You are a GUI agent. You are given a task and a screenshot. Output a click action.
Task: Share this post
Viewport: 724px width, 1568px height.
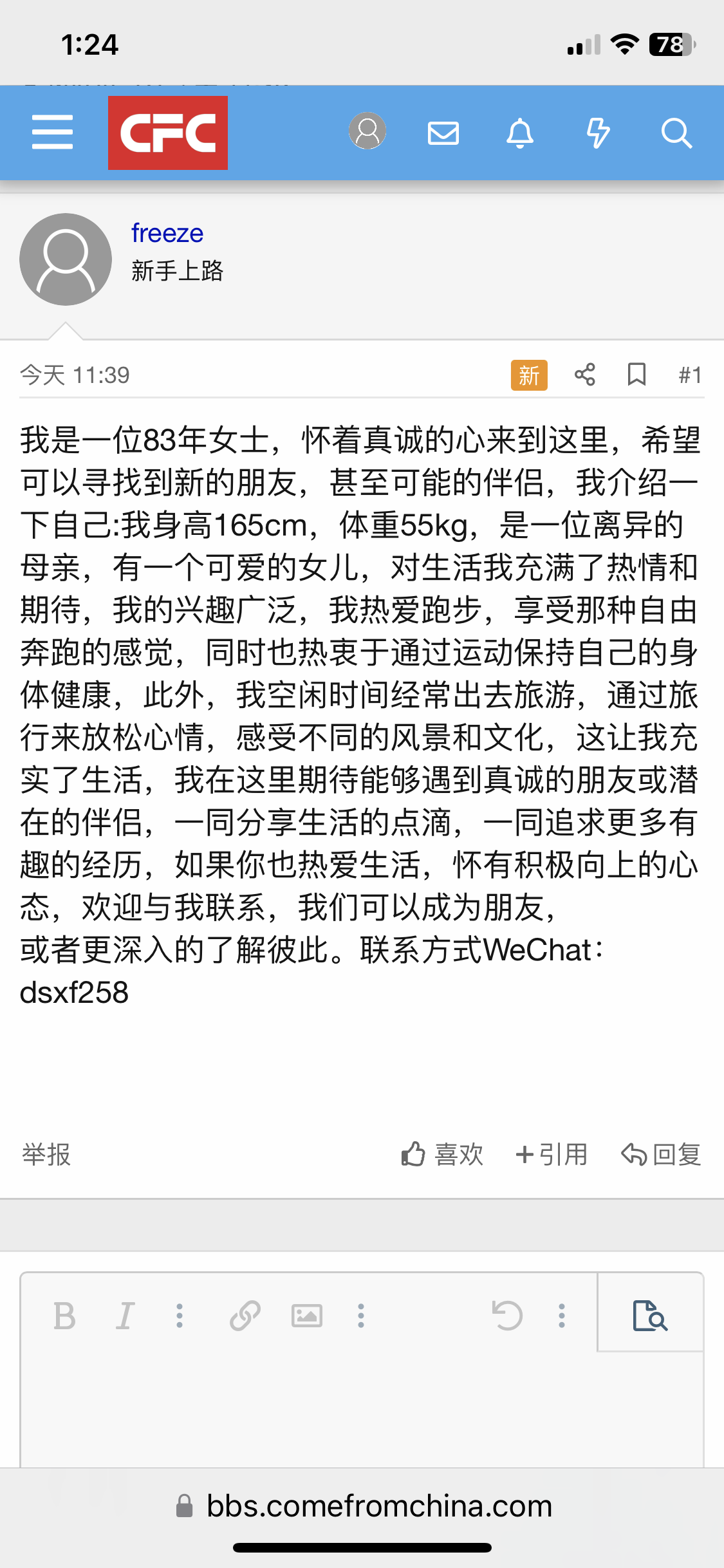[x=584, y=375]
